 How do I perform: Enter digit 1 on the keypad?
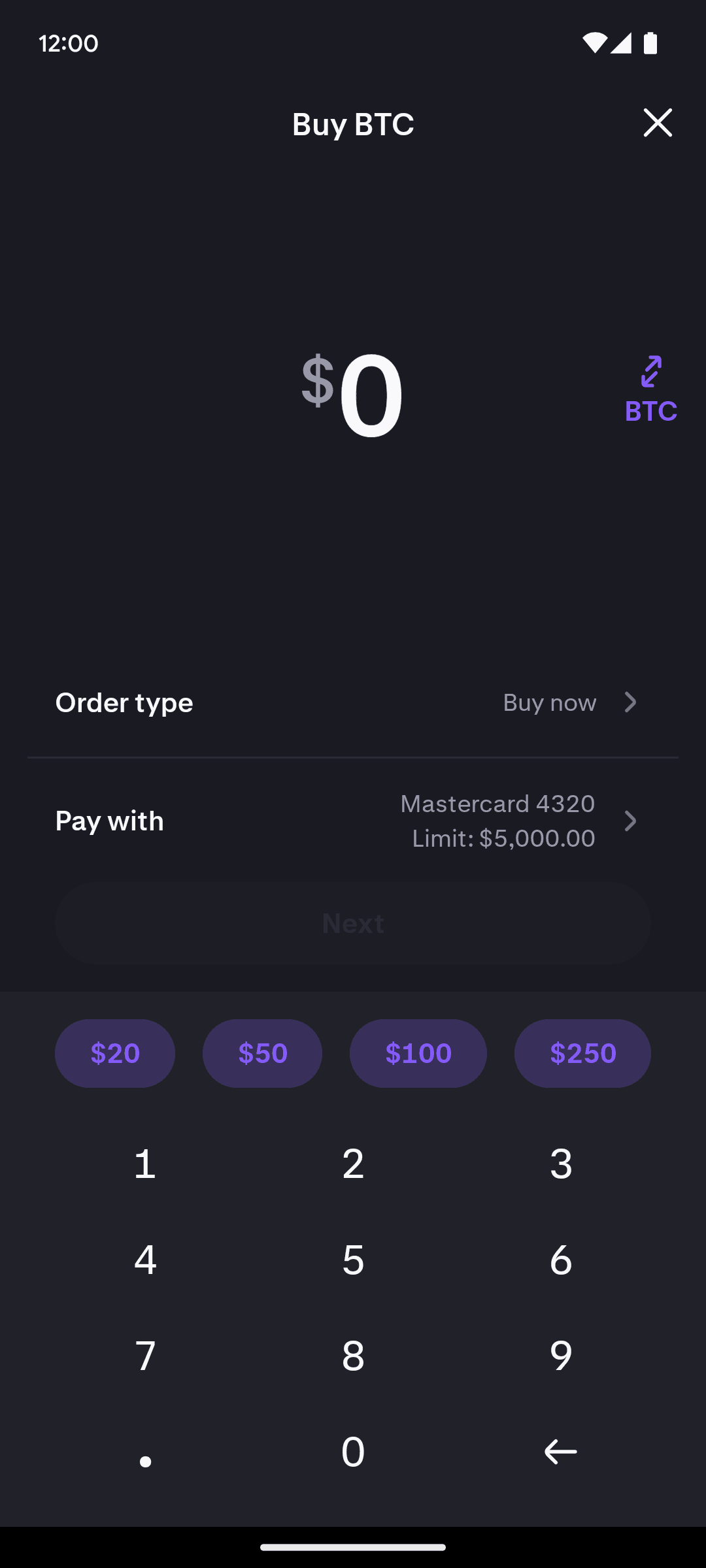pos(145,1164)
